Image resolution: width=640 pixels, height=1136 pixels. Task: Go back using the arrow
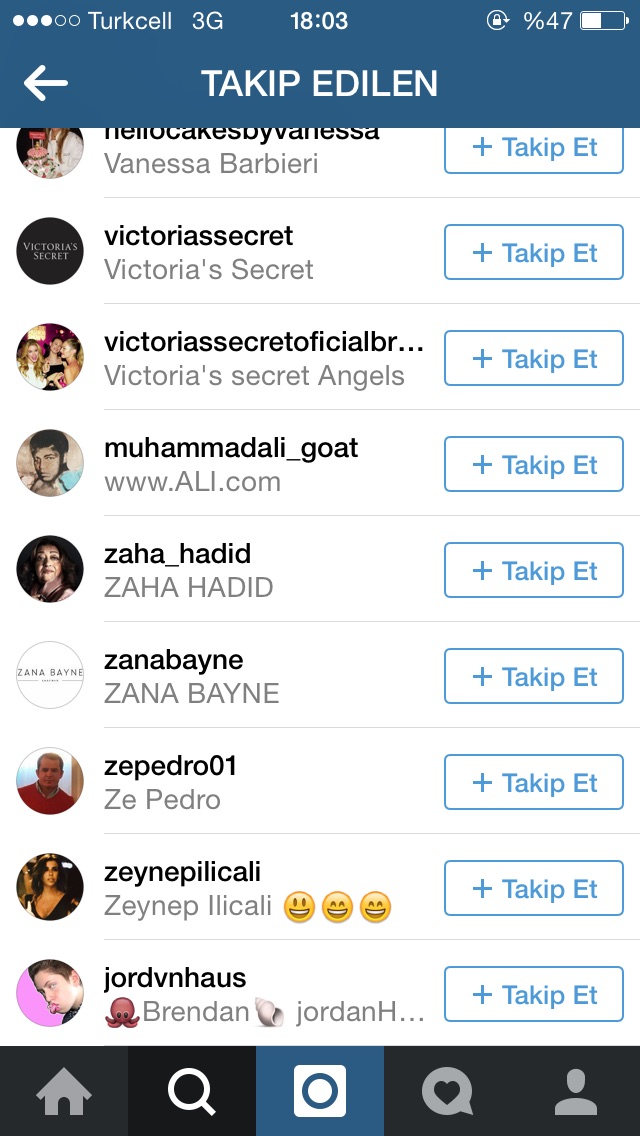click(45, 84)
